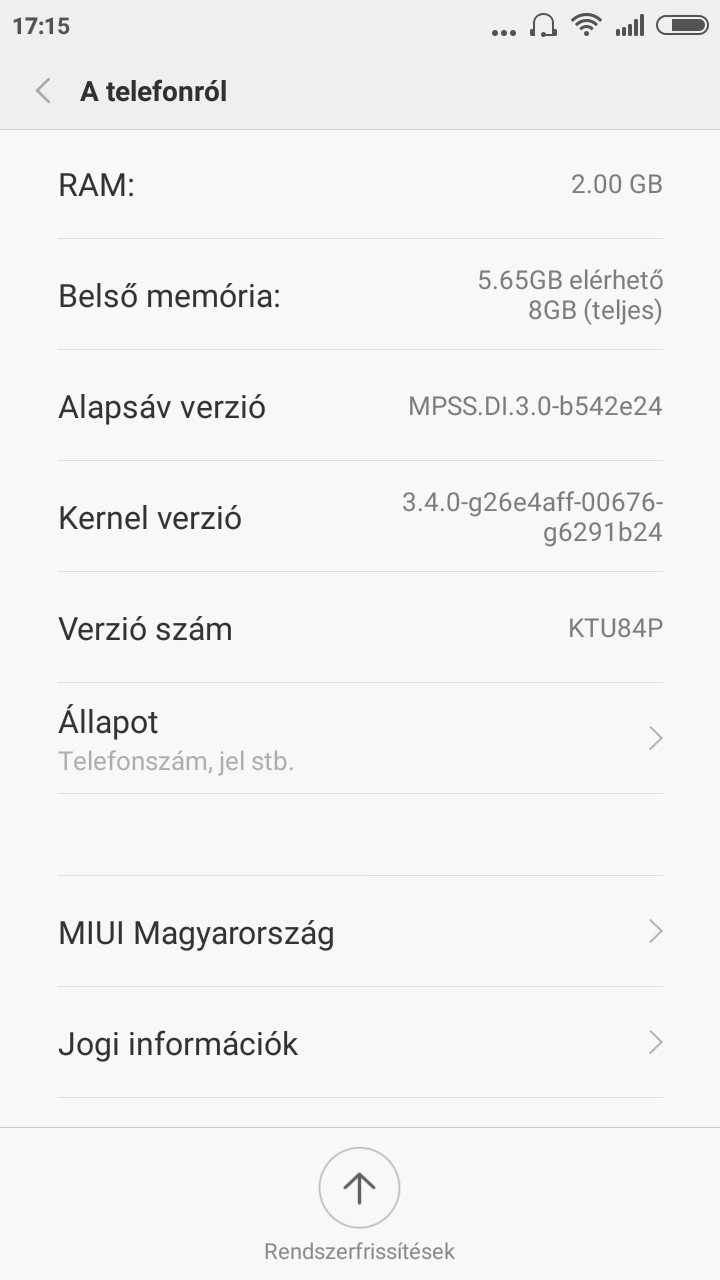Open MIUI Magyarország
720x1280 pixels.
tap(360, 932)
